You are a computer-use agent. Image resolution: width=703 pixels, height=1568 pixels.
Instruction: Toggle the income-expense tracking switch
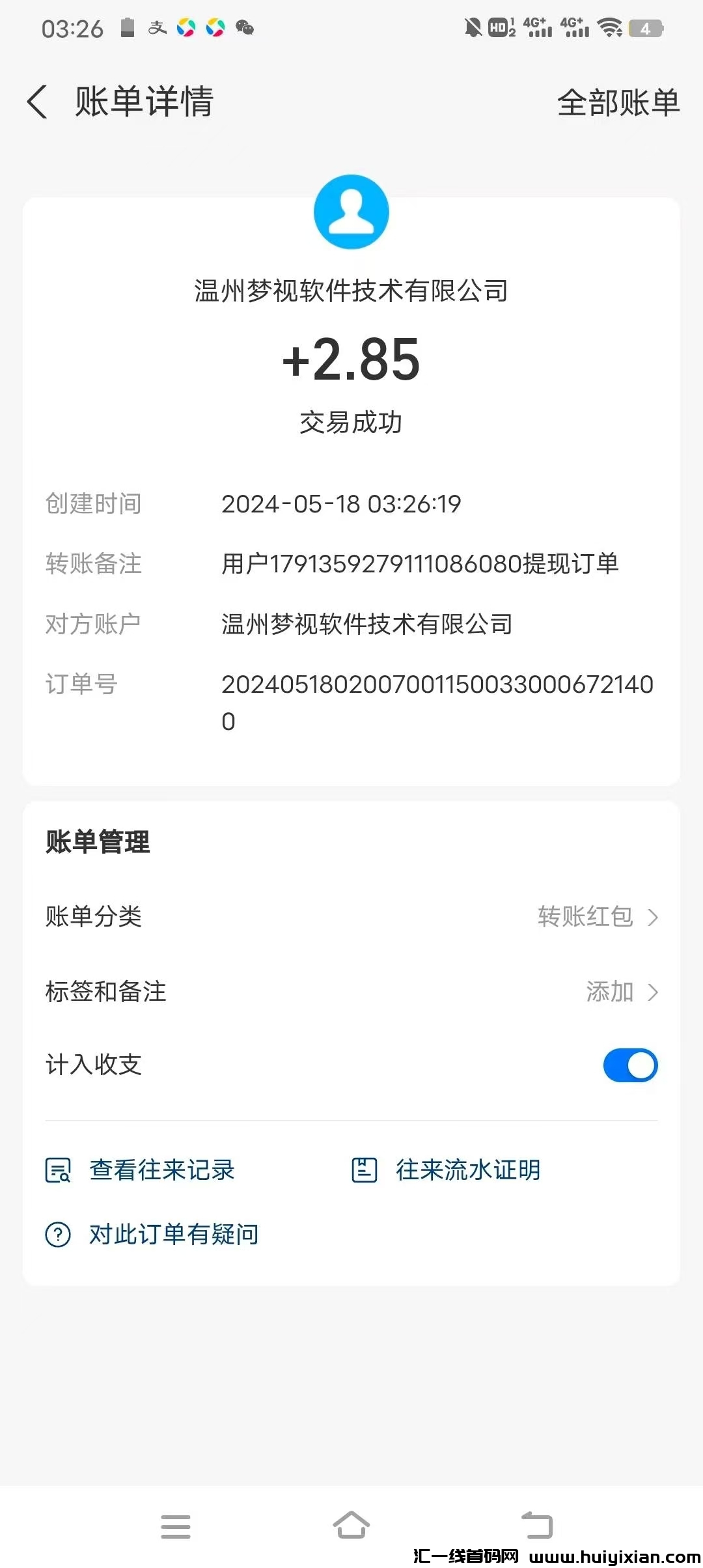click(629, 1065)
